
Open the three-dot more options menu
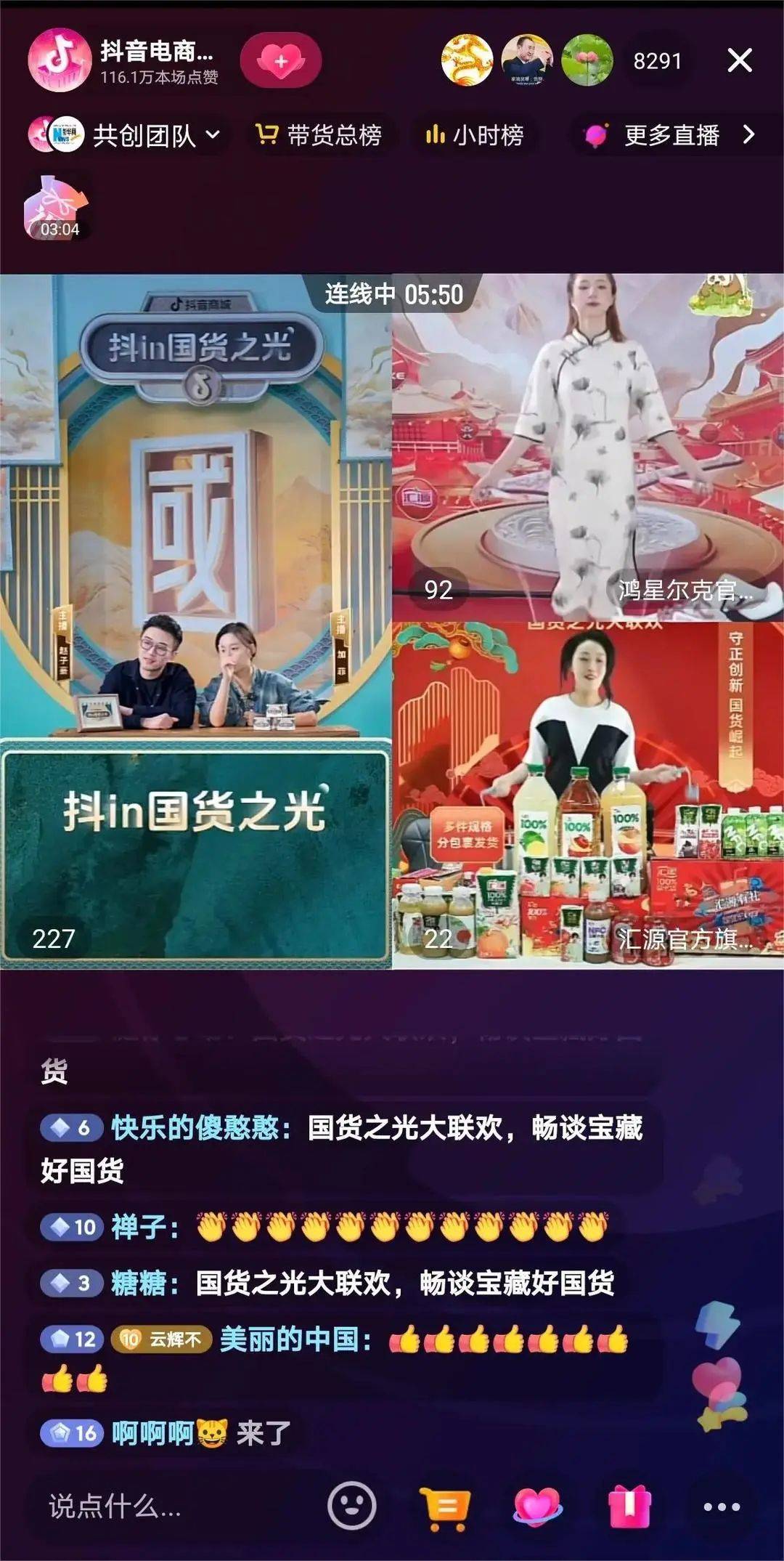tap(722, 1507)
